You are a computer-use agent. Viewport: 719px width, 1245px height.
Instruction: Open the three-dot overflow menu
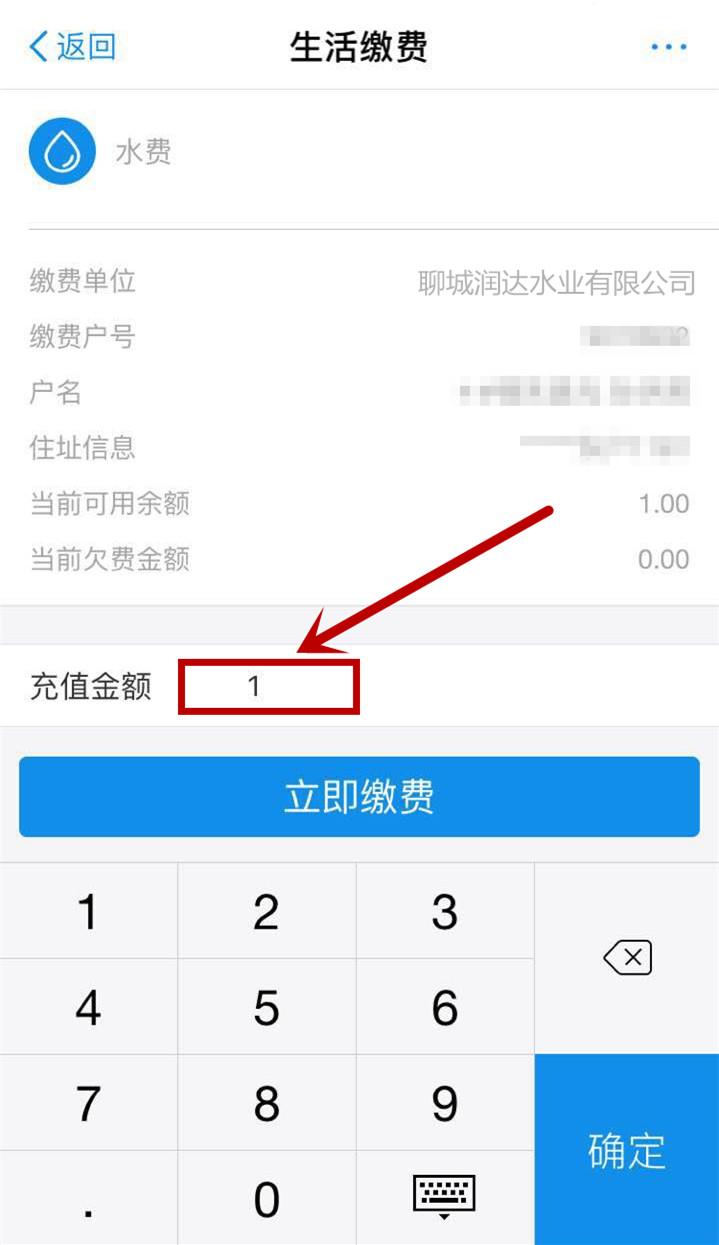[x=668, y=47]
